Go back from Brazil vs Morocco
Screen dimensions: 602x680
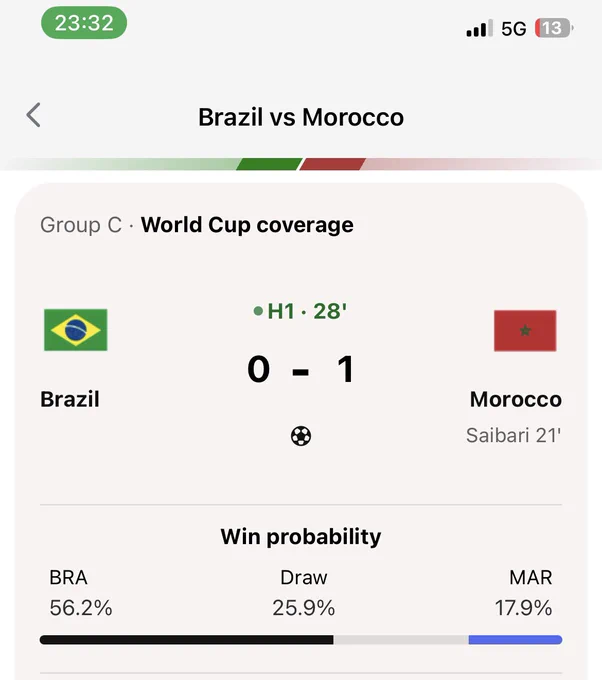(33, 115)
